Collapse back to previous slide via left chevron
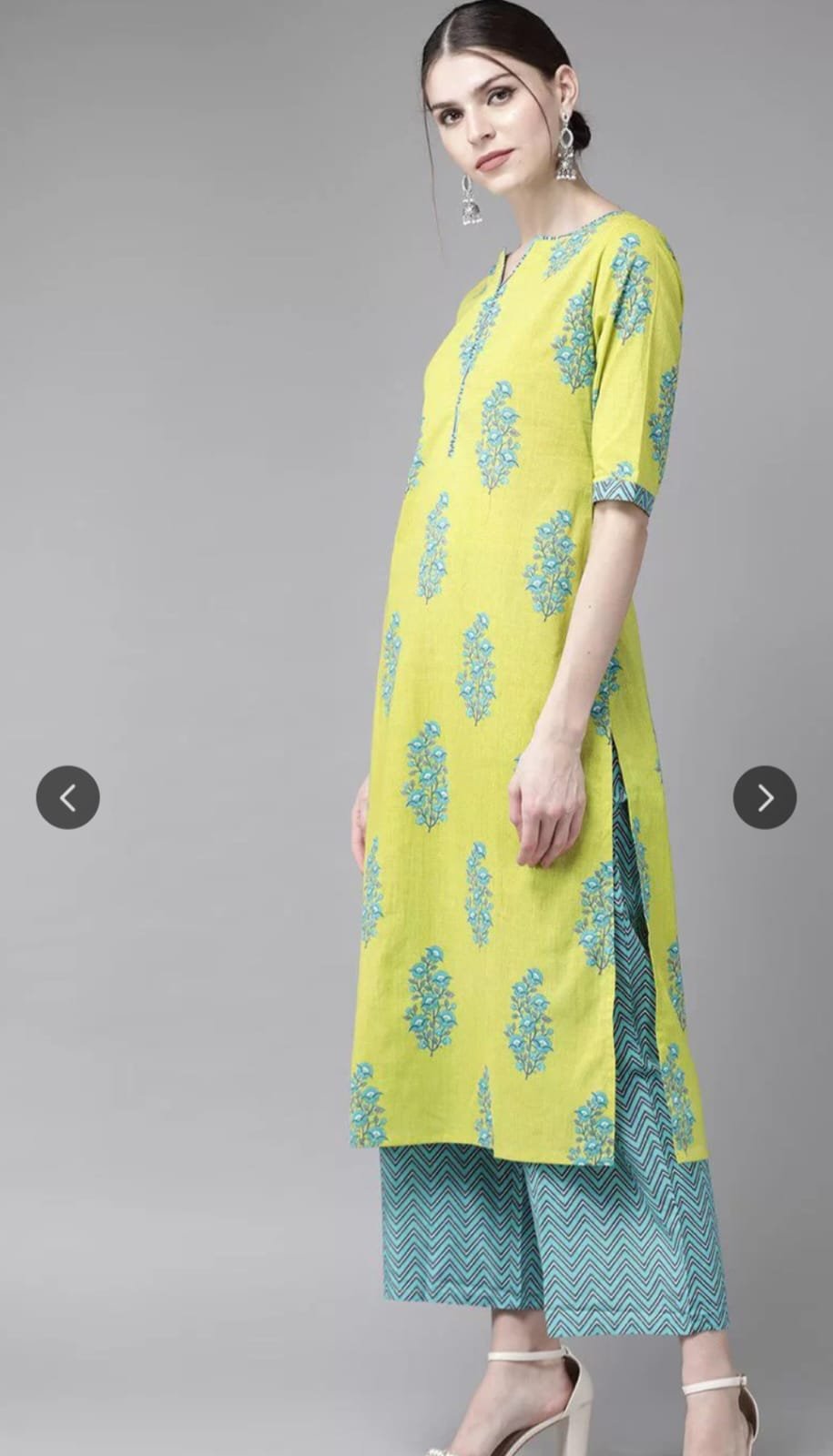The height and width of the screenshot is (1456, 833). [67, 796]
